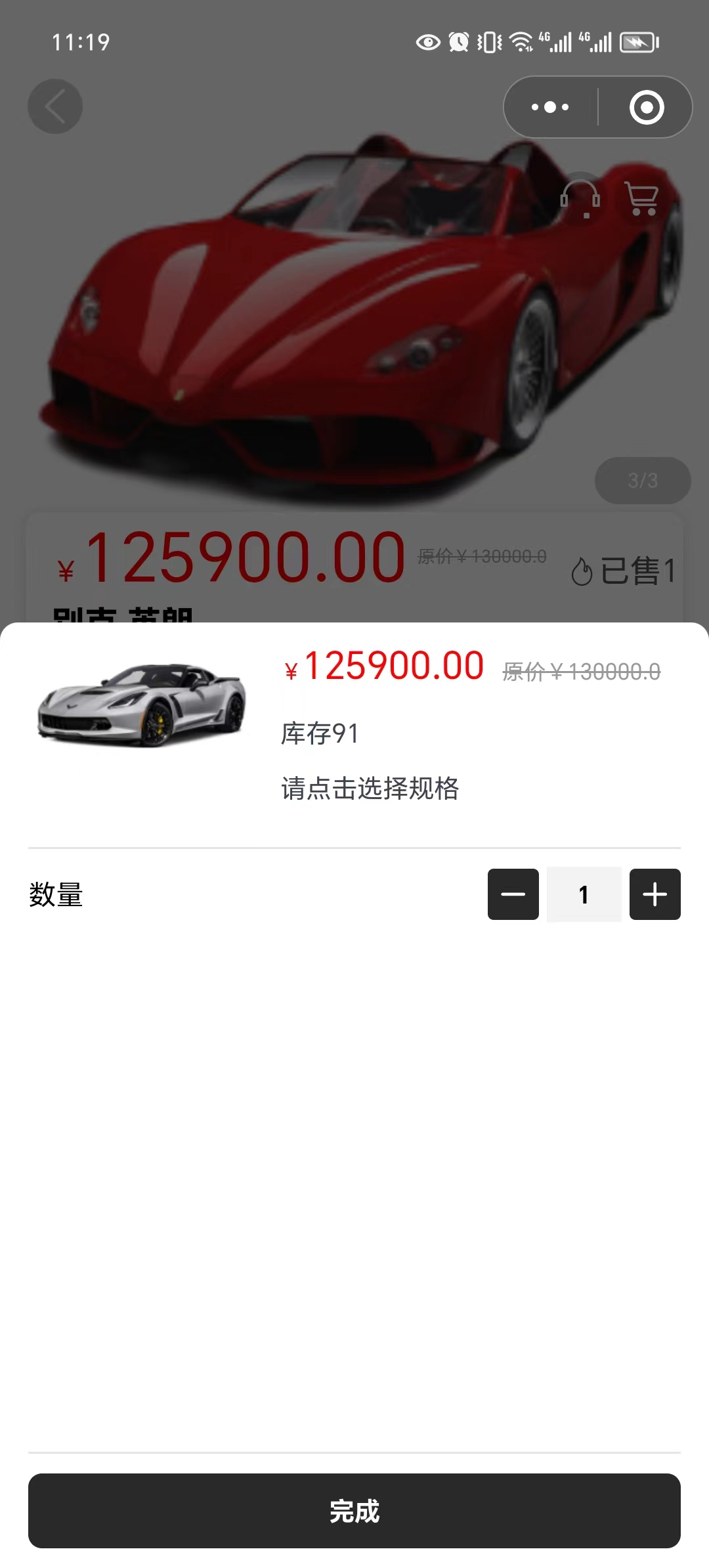Image resolution: width=709 pixels, height=1568 pixels.
Task: Decrease quantity with the minus icon
Action: [513, 894]
